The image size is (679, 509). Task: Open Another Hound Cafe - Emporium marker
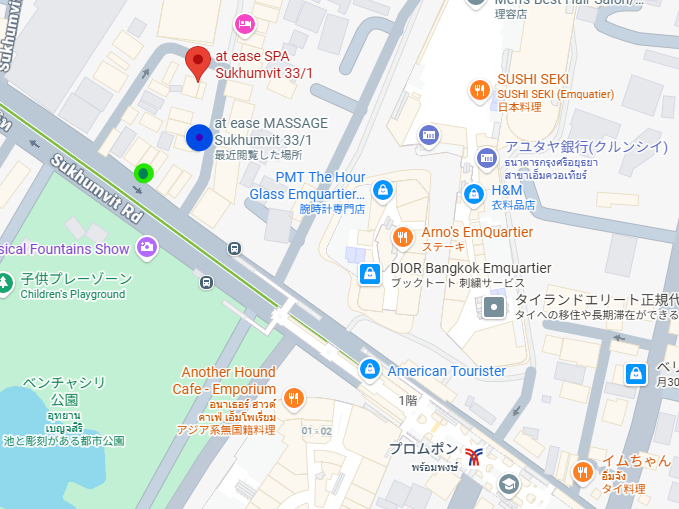pos(293,397)
